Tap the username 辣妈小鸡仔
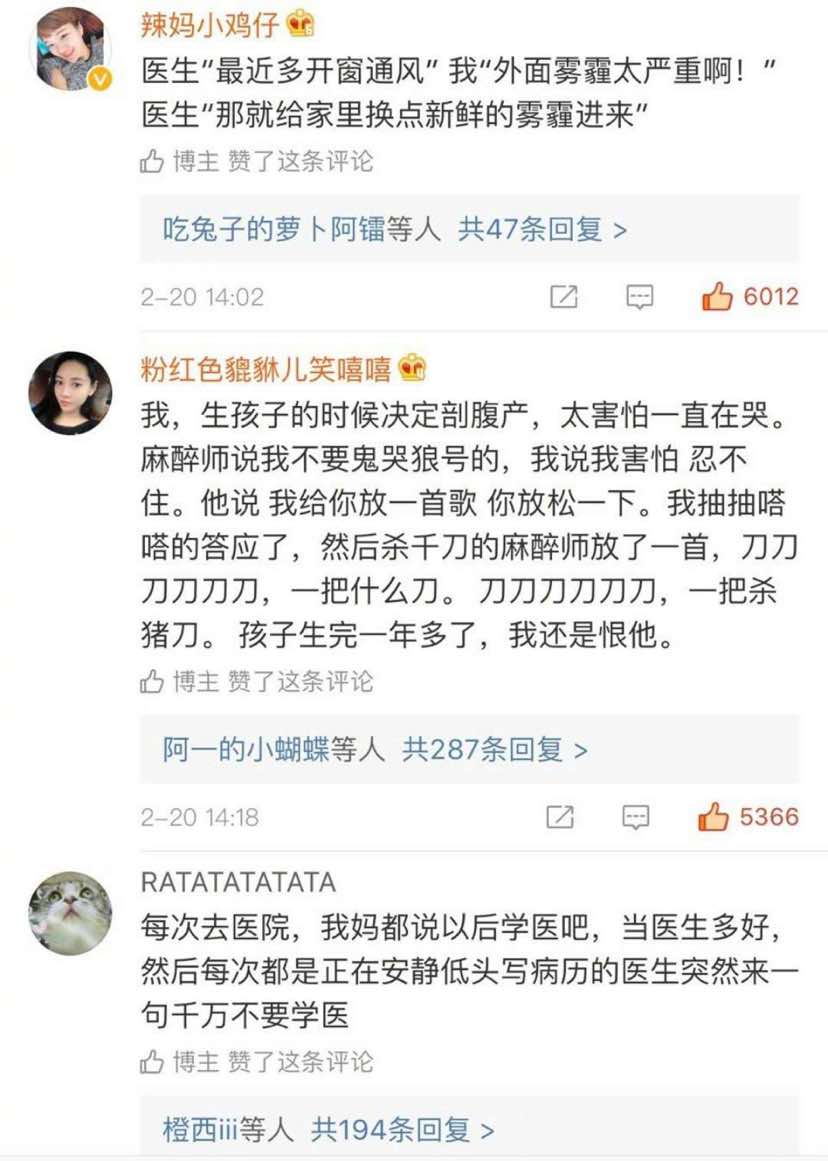The width and height of the screenshot is (828, 1161). pyautogui.click(x=210, y=23)
